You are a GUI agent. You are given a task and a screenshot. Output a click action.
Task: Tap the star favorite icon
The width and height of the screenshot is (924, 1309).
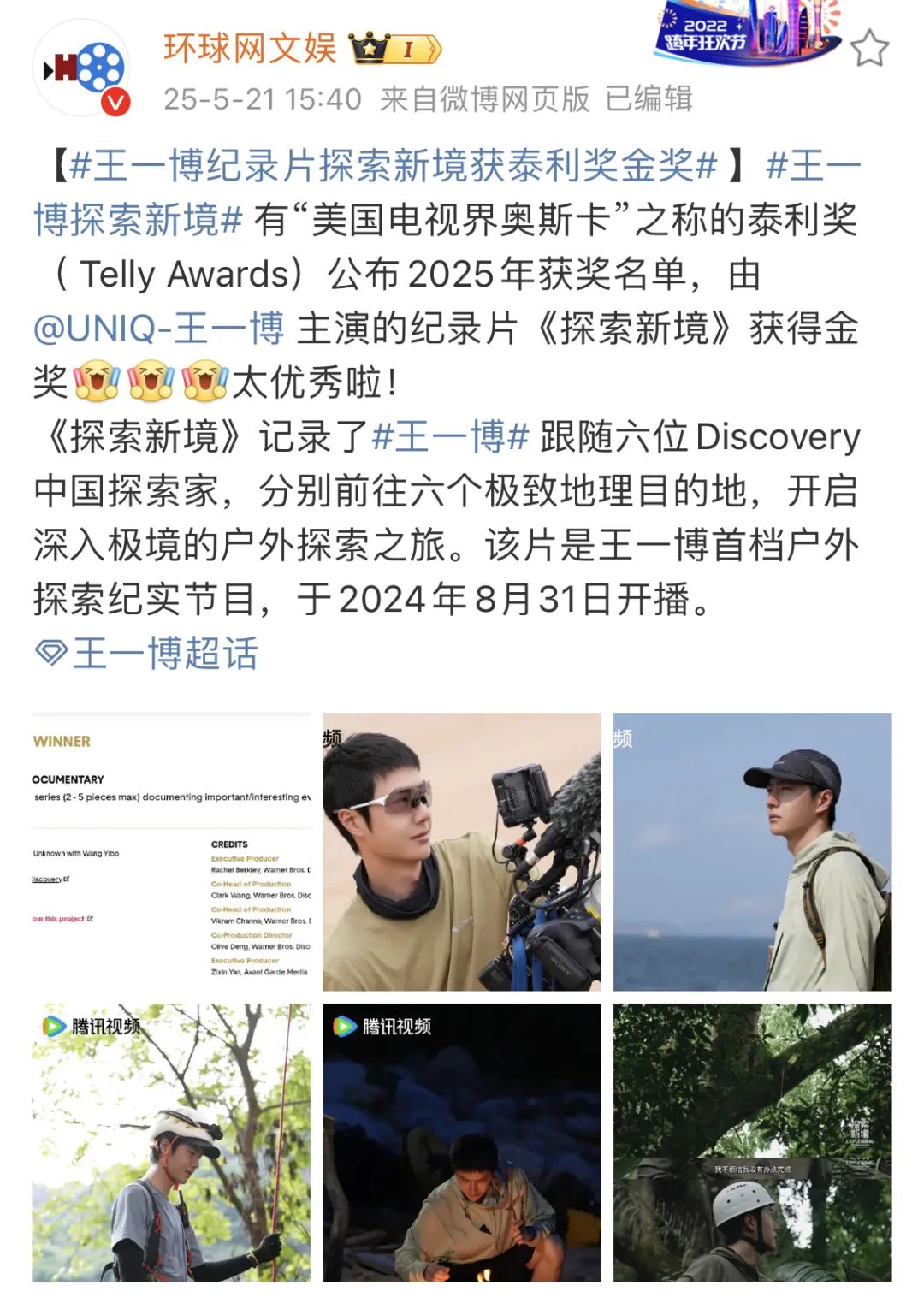(x=869, y=48)
